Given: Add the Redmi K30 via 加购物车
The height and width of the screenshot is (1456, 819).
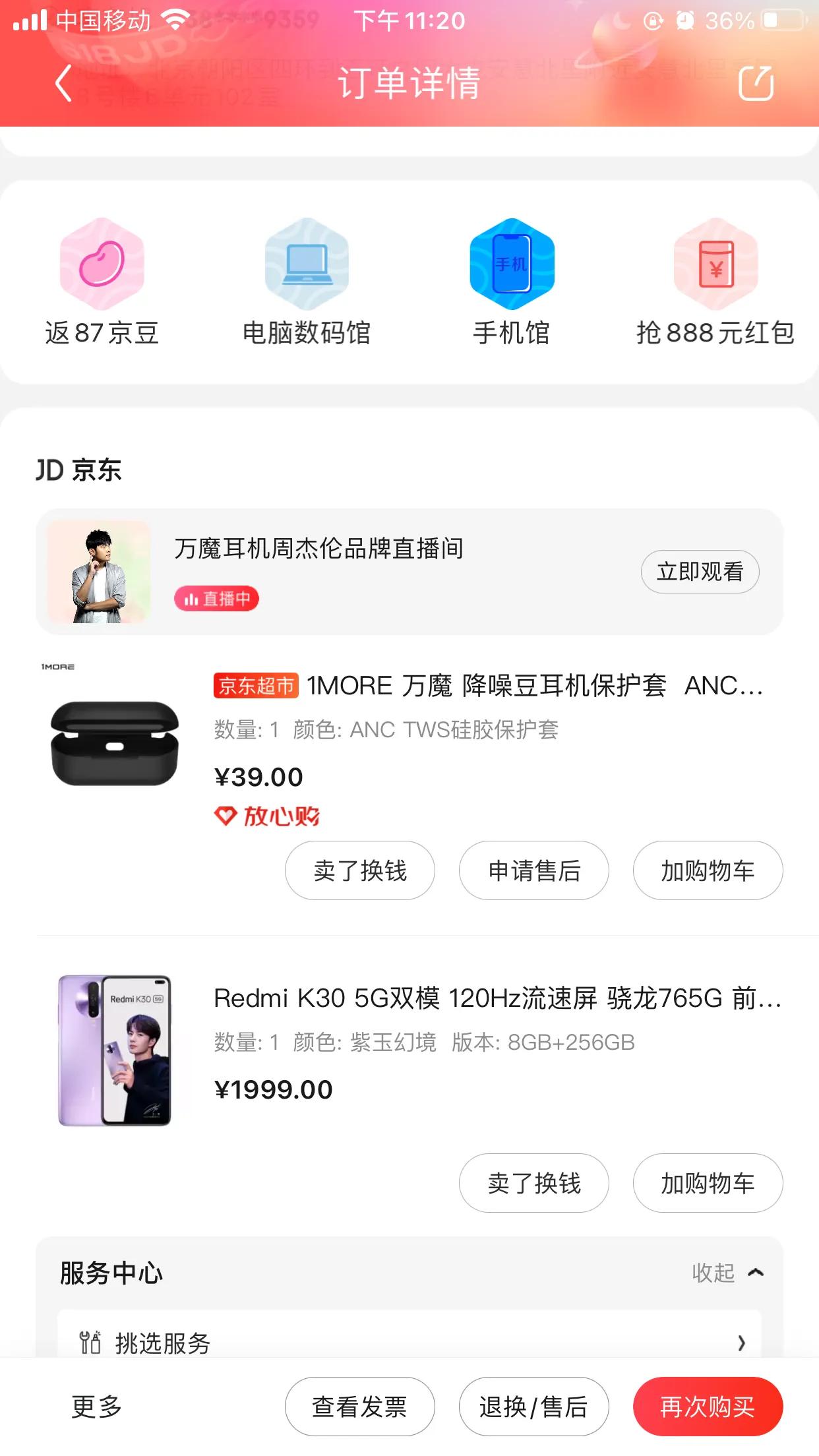Looking at the screenshot, I should pos(708,1182).
